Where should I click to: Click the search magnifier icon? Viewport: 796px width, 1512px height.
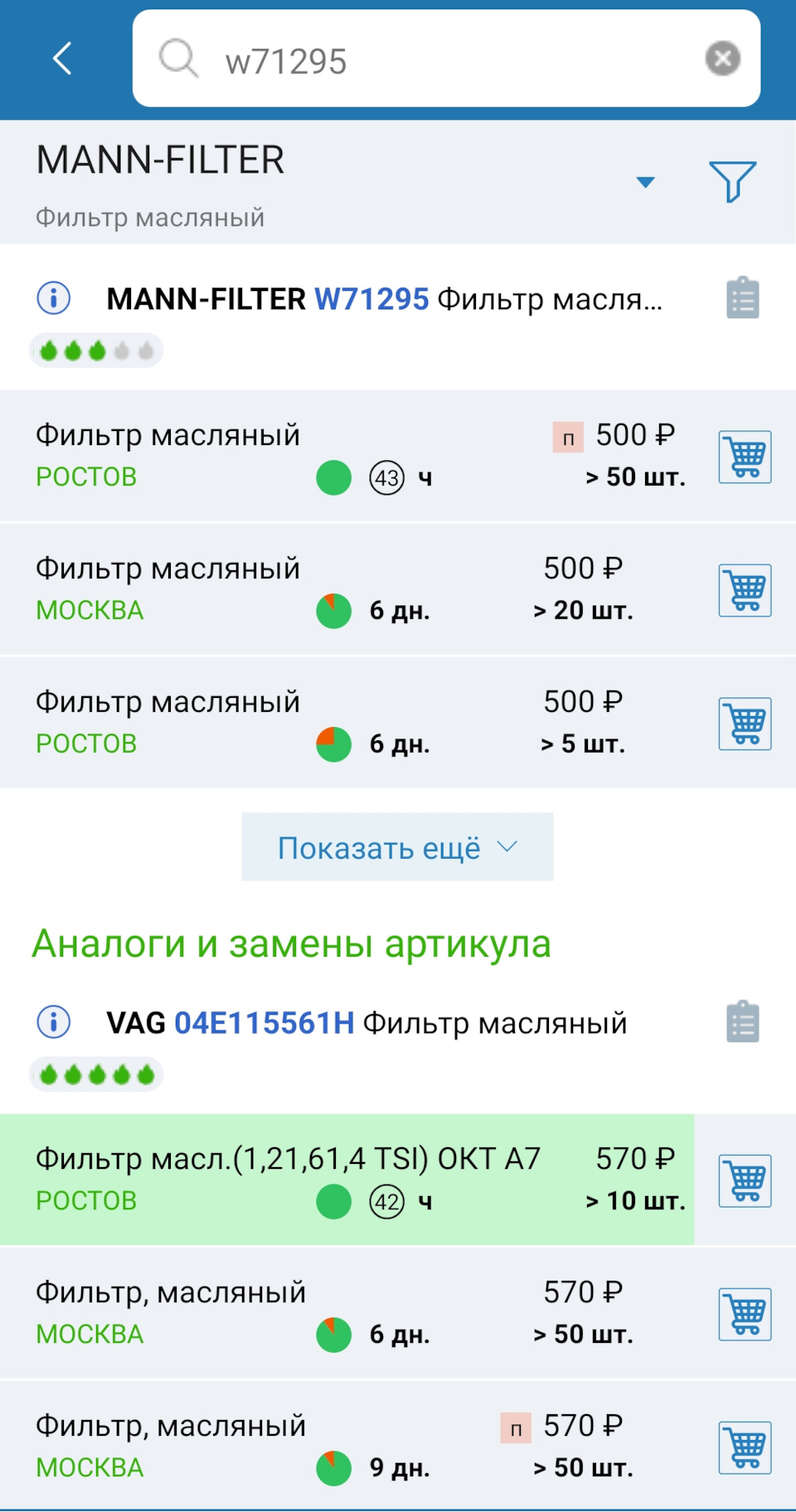(x=178, y=59)
